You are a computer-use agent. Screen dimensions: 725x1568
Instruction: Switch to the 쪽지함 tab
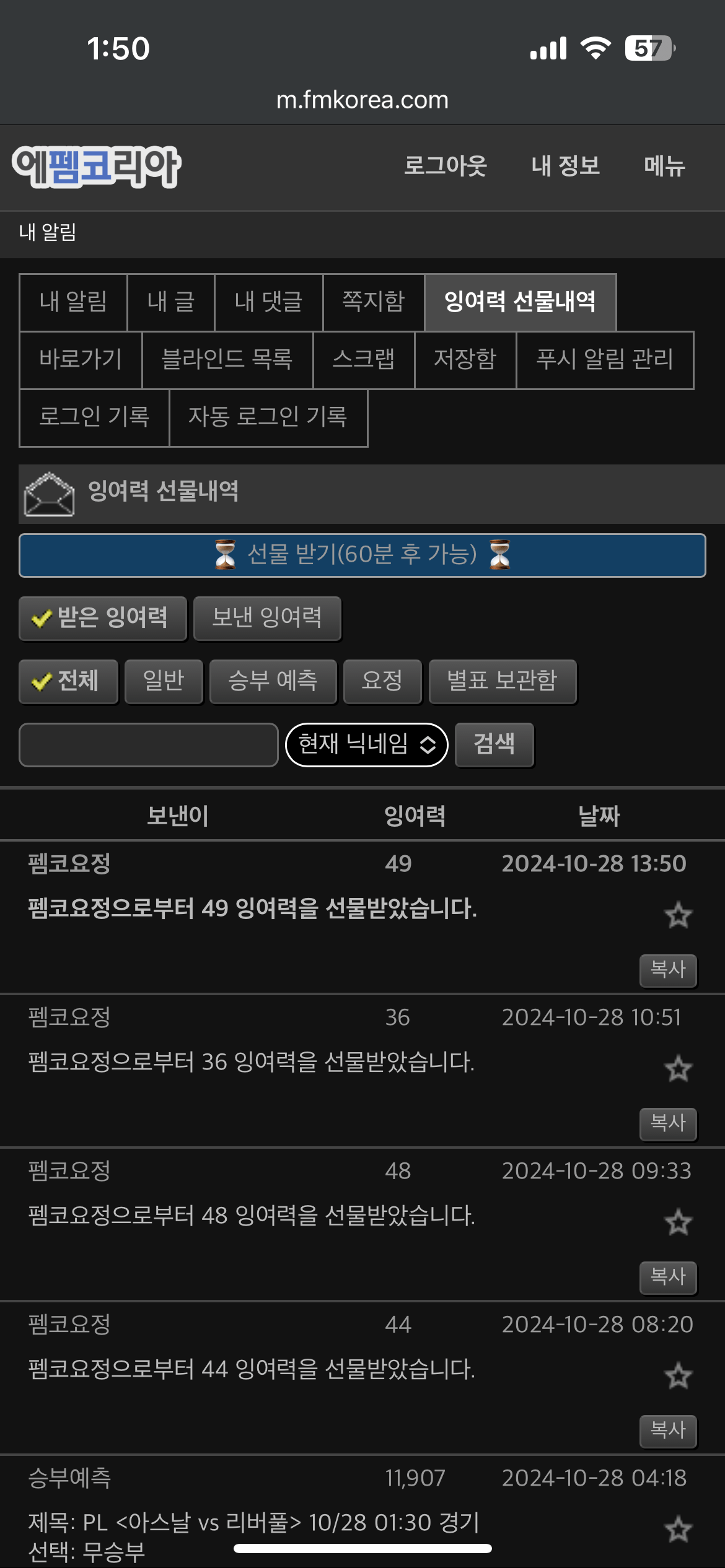coord(373,302)
